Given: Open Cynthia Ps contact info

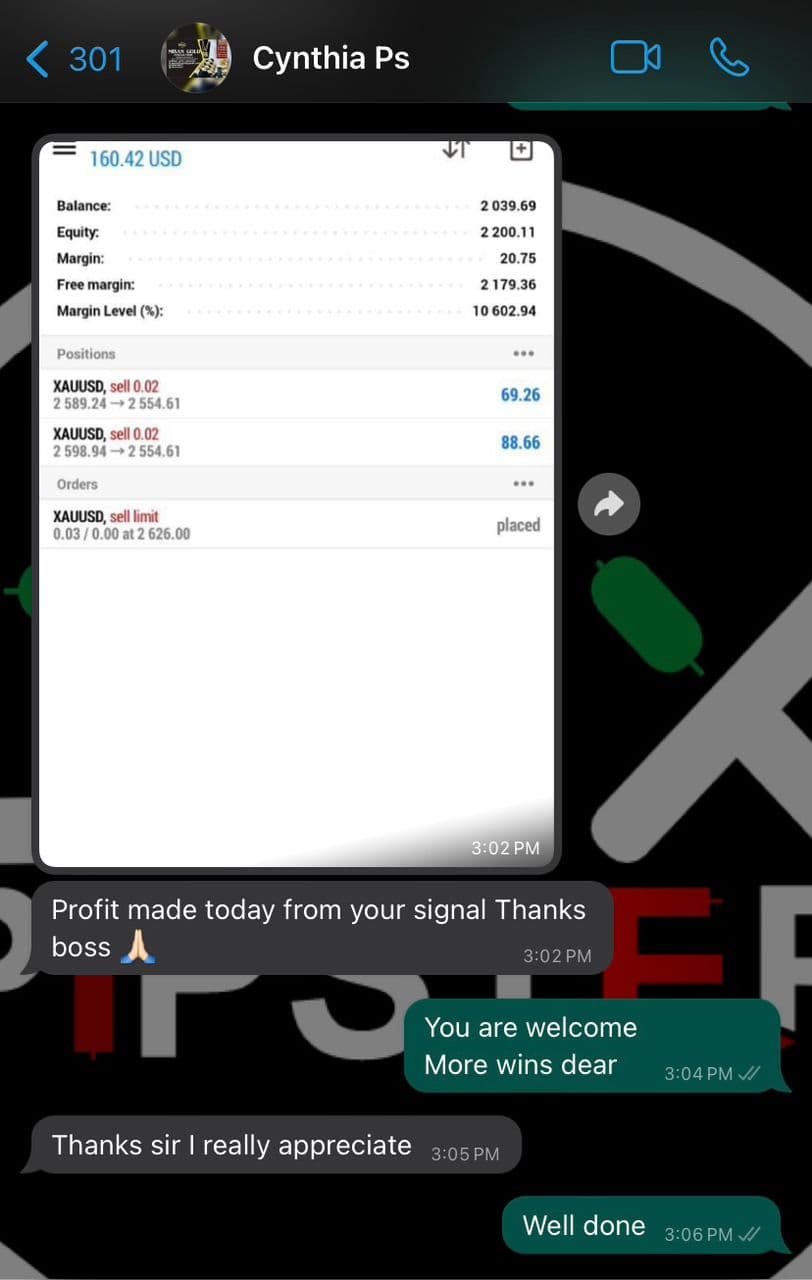Looking at the screenshot, I should pyautogui.click(x=331, y=59).
